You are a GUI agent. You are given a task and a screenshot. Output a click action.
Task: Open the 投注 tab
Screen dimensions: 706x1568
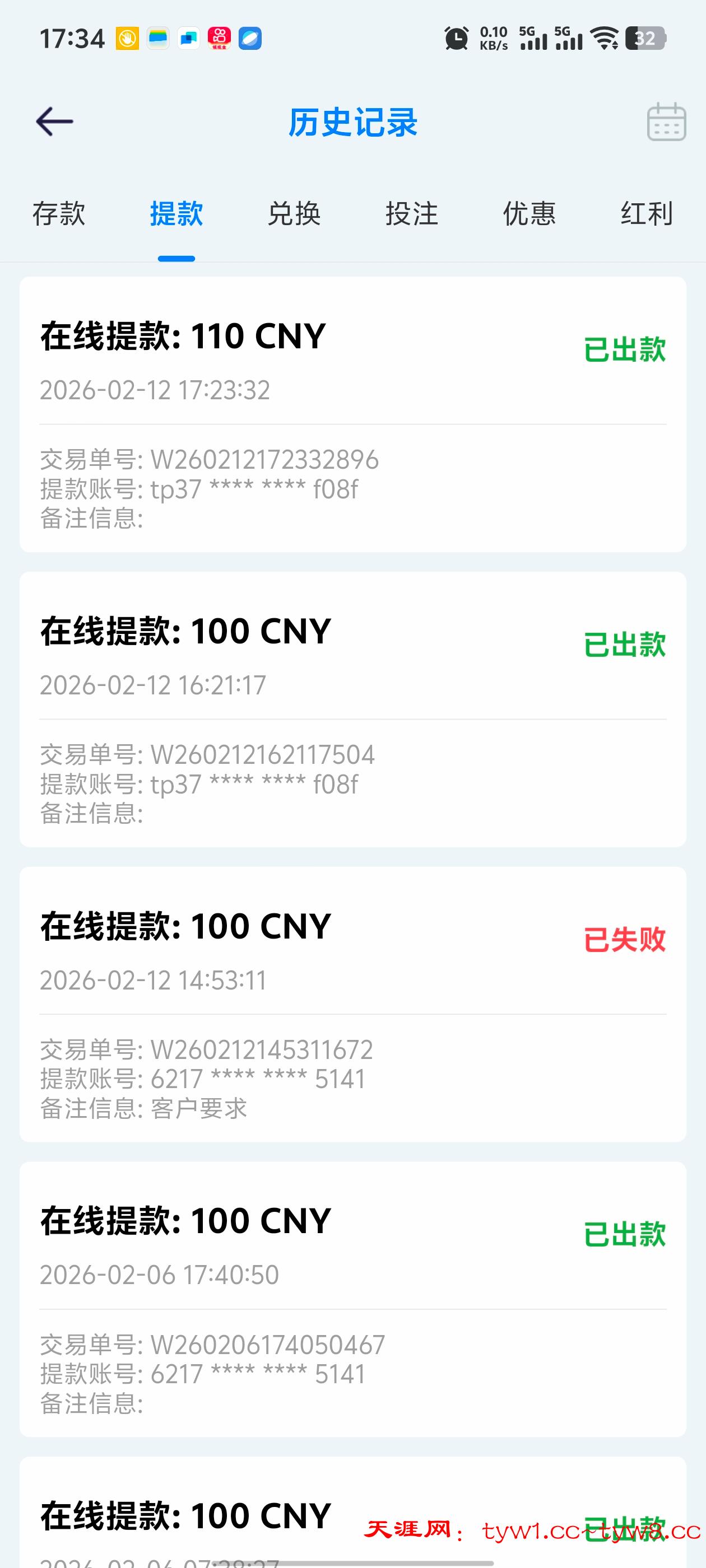click(x=412, y=214)
